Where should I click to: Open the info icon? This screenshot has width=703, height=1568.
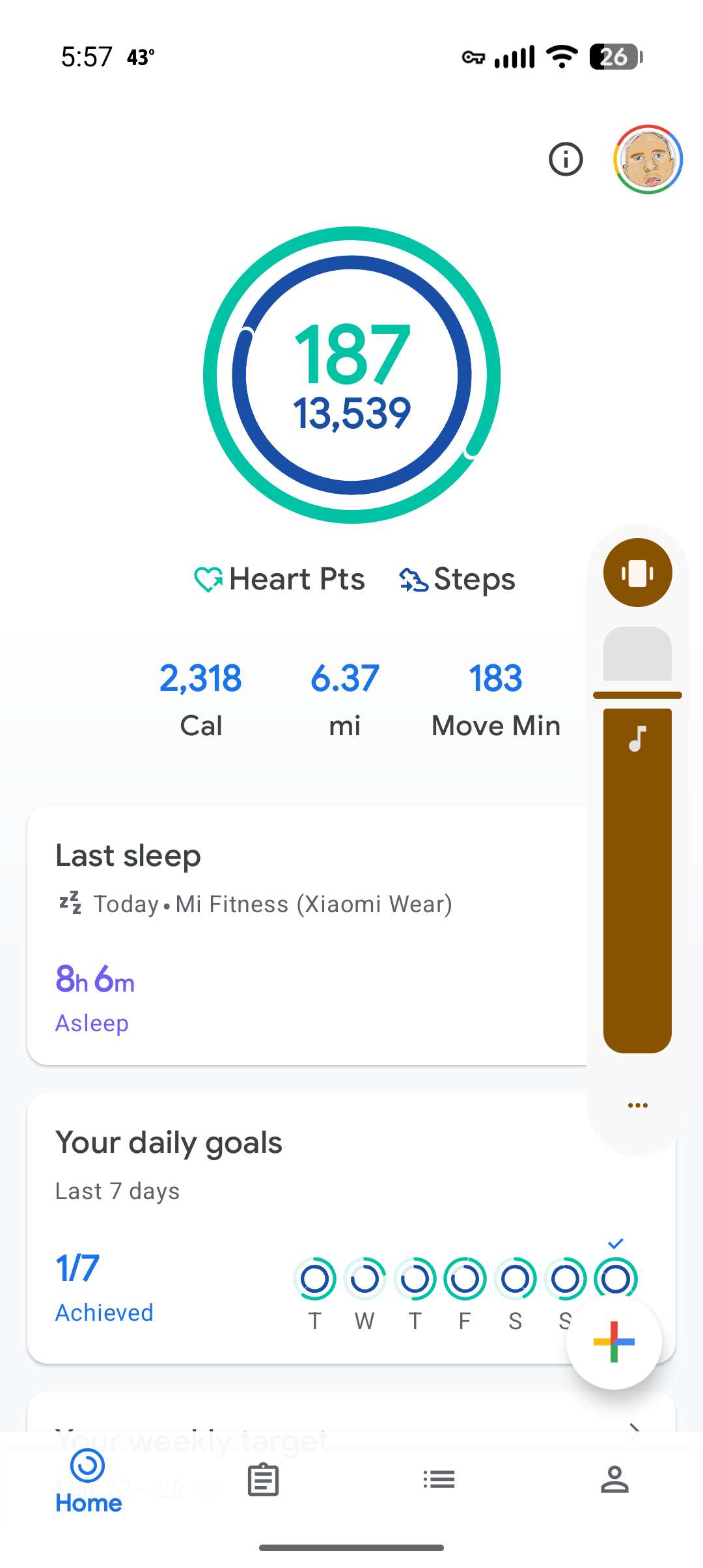pyautogui.click(x=566, y=159)
